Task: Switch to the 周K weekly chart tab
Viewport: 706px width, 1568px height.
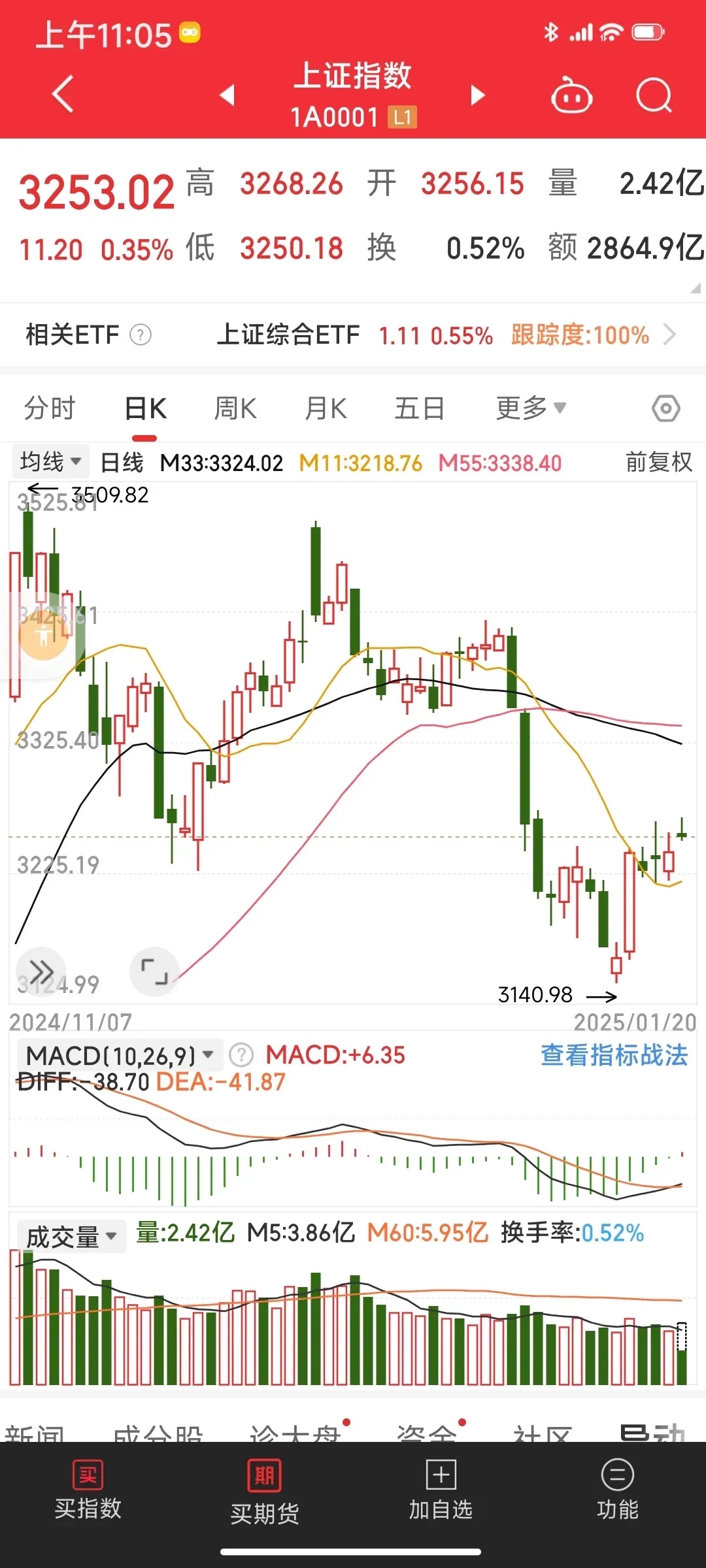Action: click(x=234, y=407)
